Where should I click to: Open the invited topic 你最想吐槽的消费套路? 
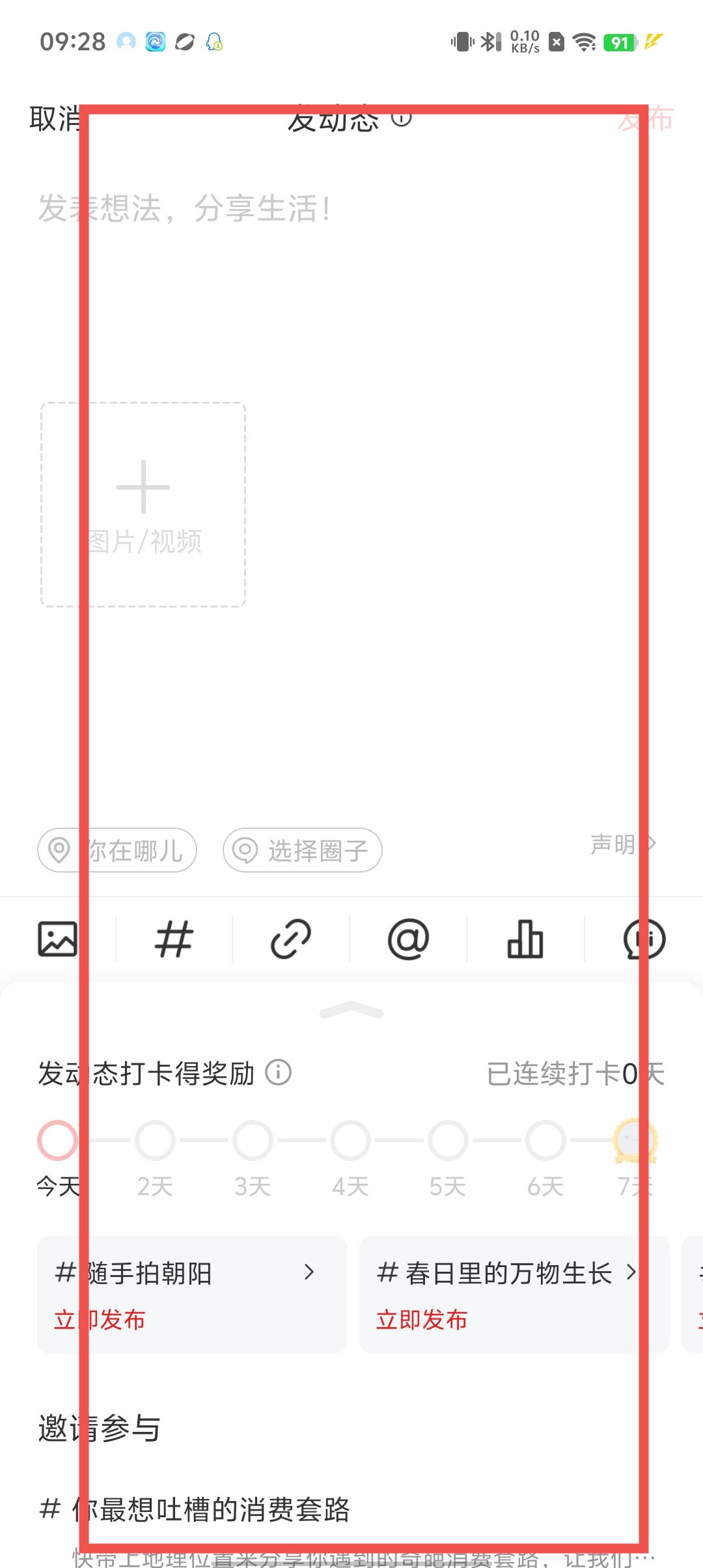pyautogui.click(x=195, y=1509)
